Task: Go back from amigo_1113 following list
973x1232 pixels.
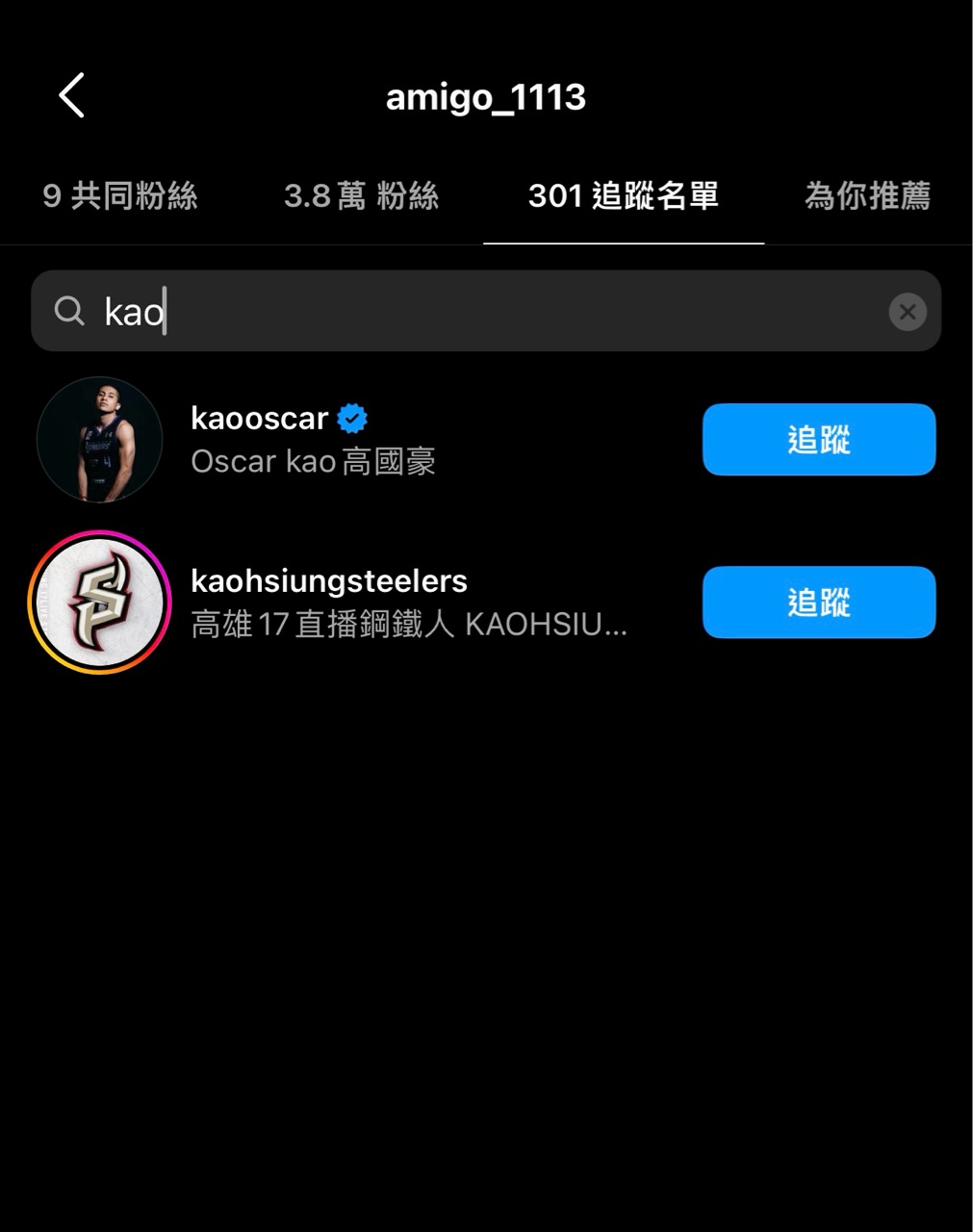Action: (72, 95)
